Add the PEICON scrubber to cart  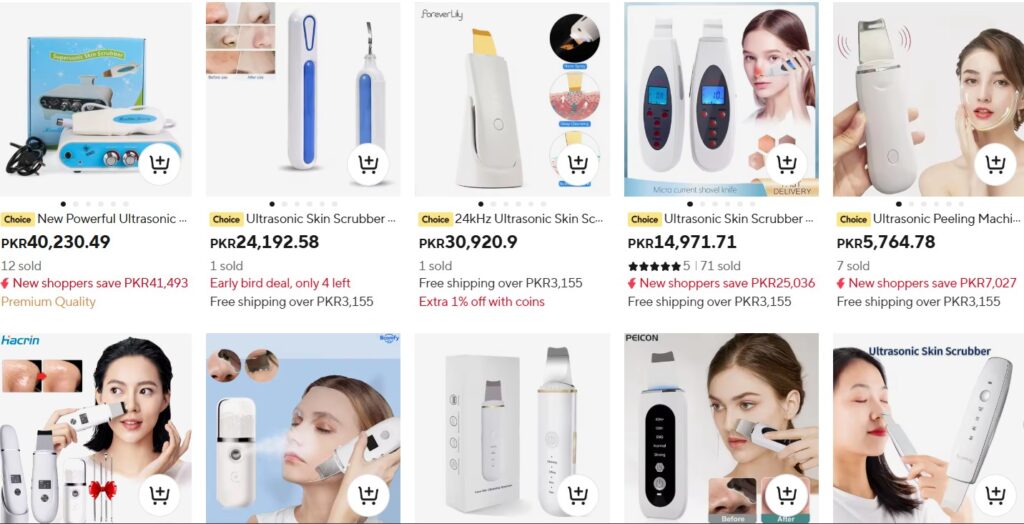tap(786, 494)
